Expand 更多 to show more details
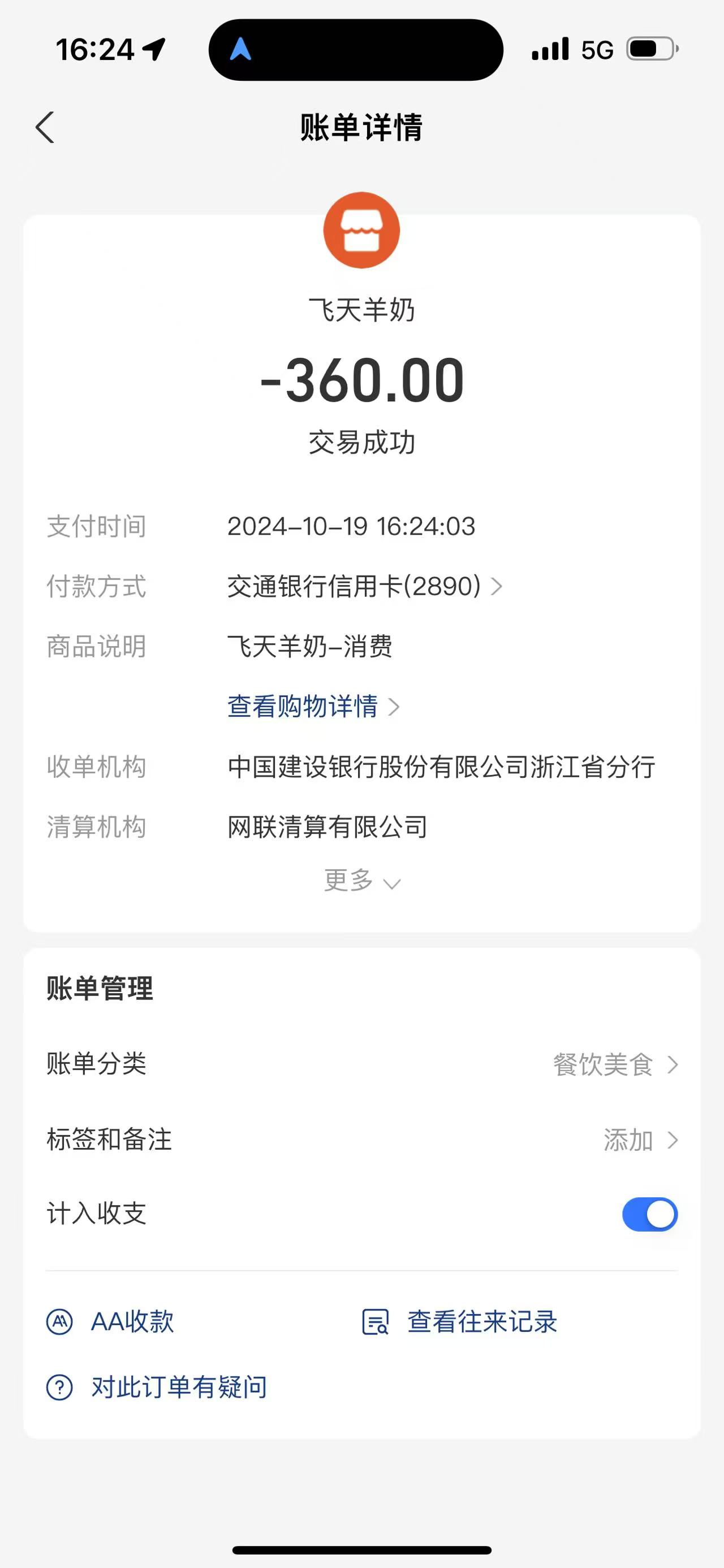 pyautogui.click(x=361, y=881)
